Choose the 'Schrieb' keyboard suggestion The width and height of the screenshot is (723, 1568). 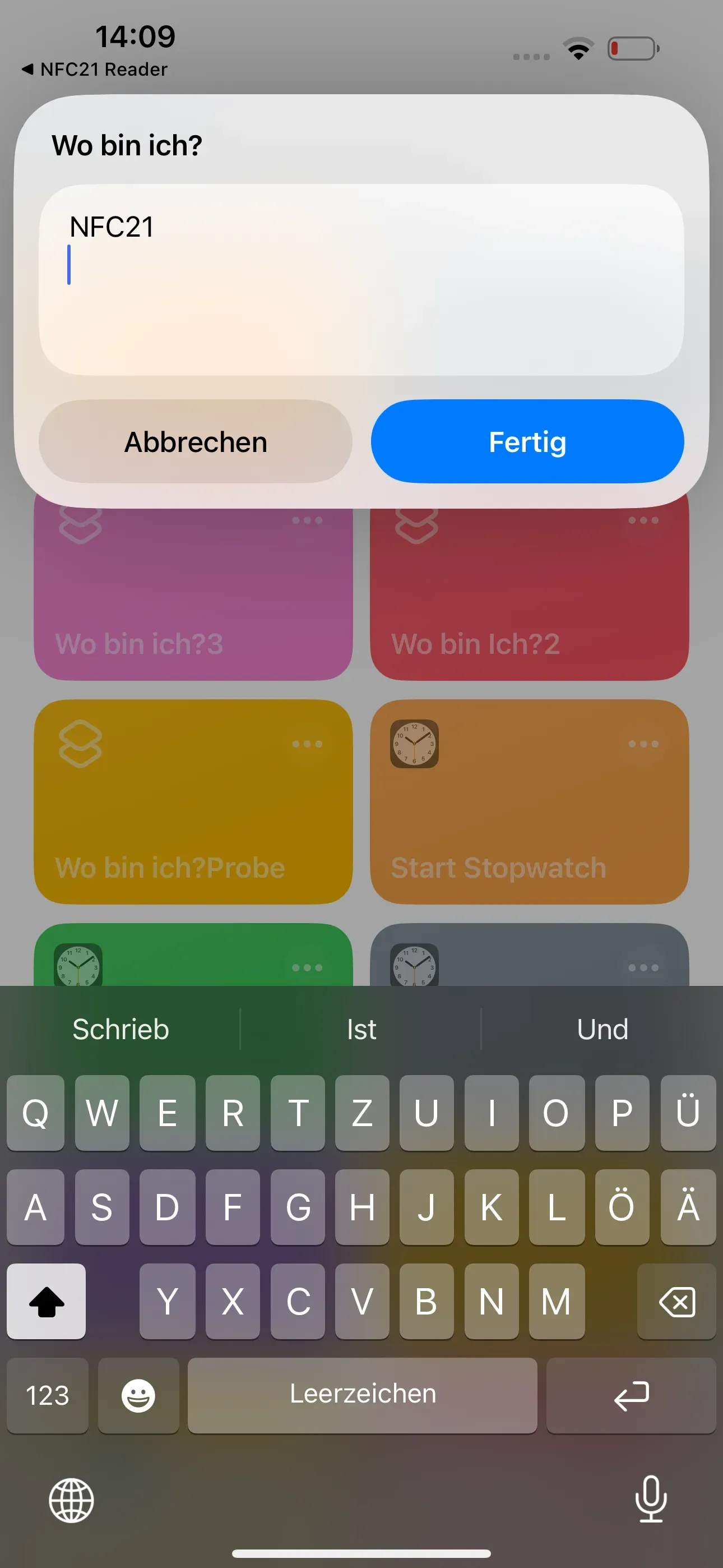tap(121, 1029)
